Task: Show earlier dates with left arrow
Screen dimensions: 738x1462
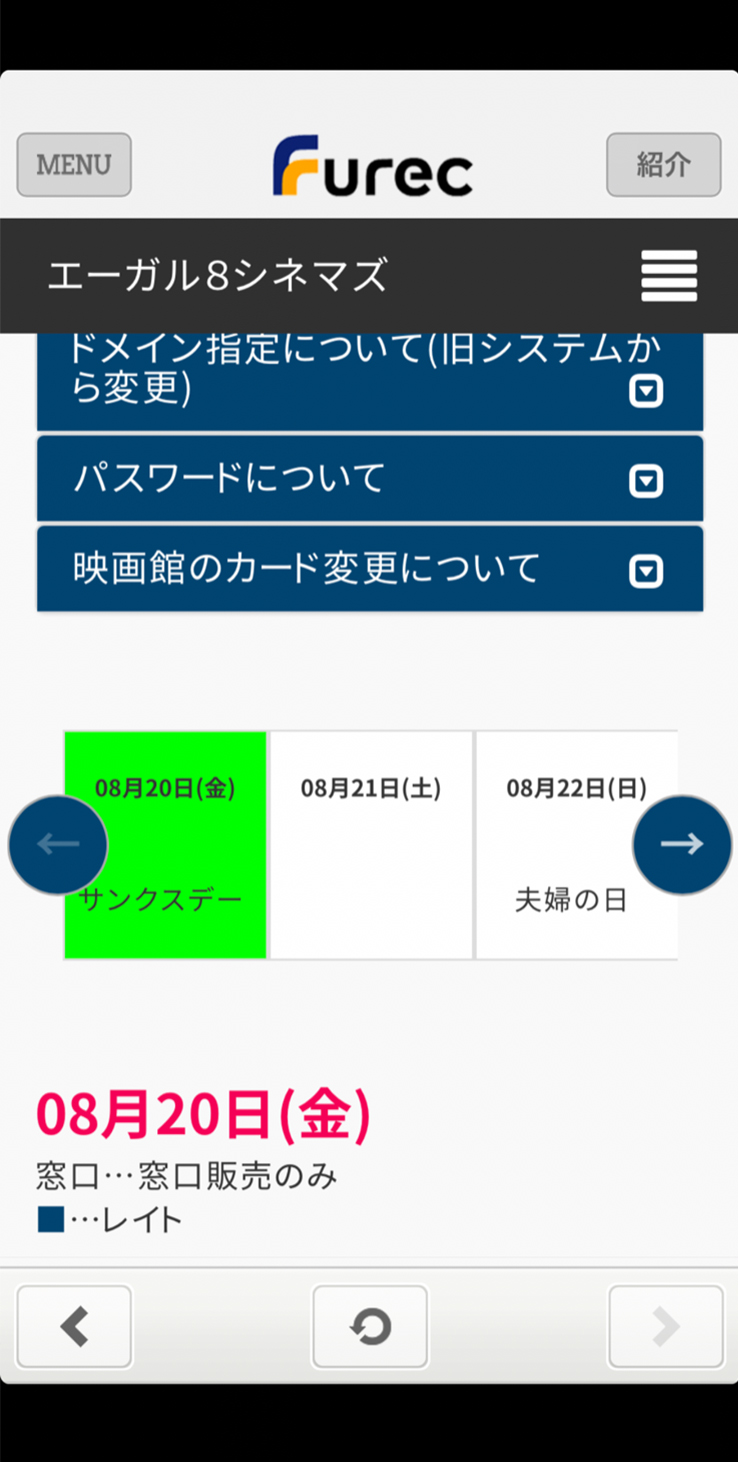Action: pos(58,845)
